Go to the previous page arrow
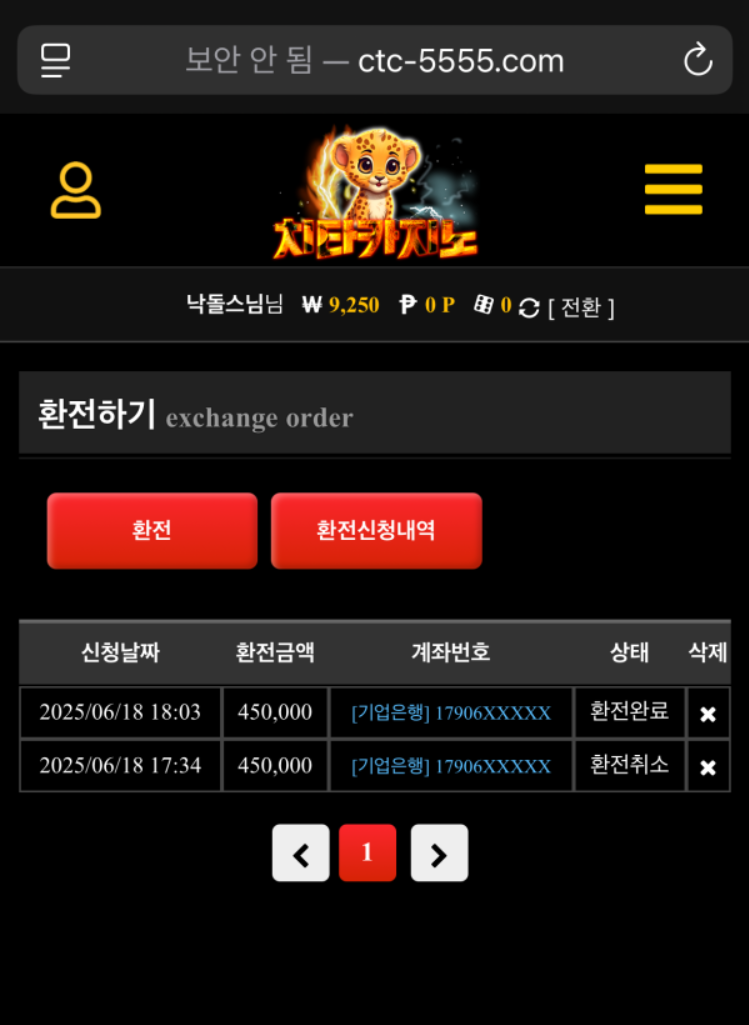Screen dimensions: 749x1025 coord(300,853)
